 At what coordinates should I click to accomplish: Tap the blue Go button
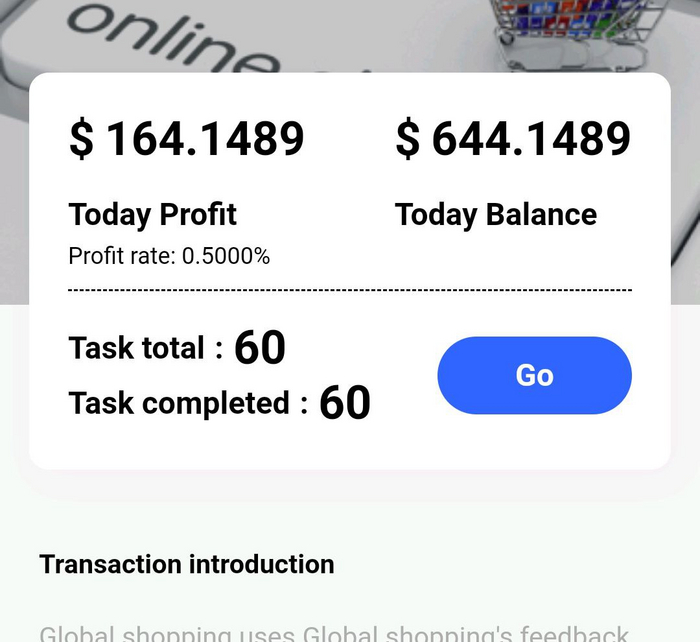(x=534, y=375)
